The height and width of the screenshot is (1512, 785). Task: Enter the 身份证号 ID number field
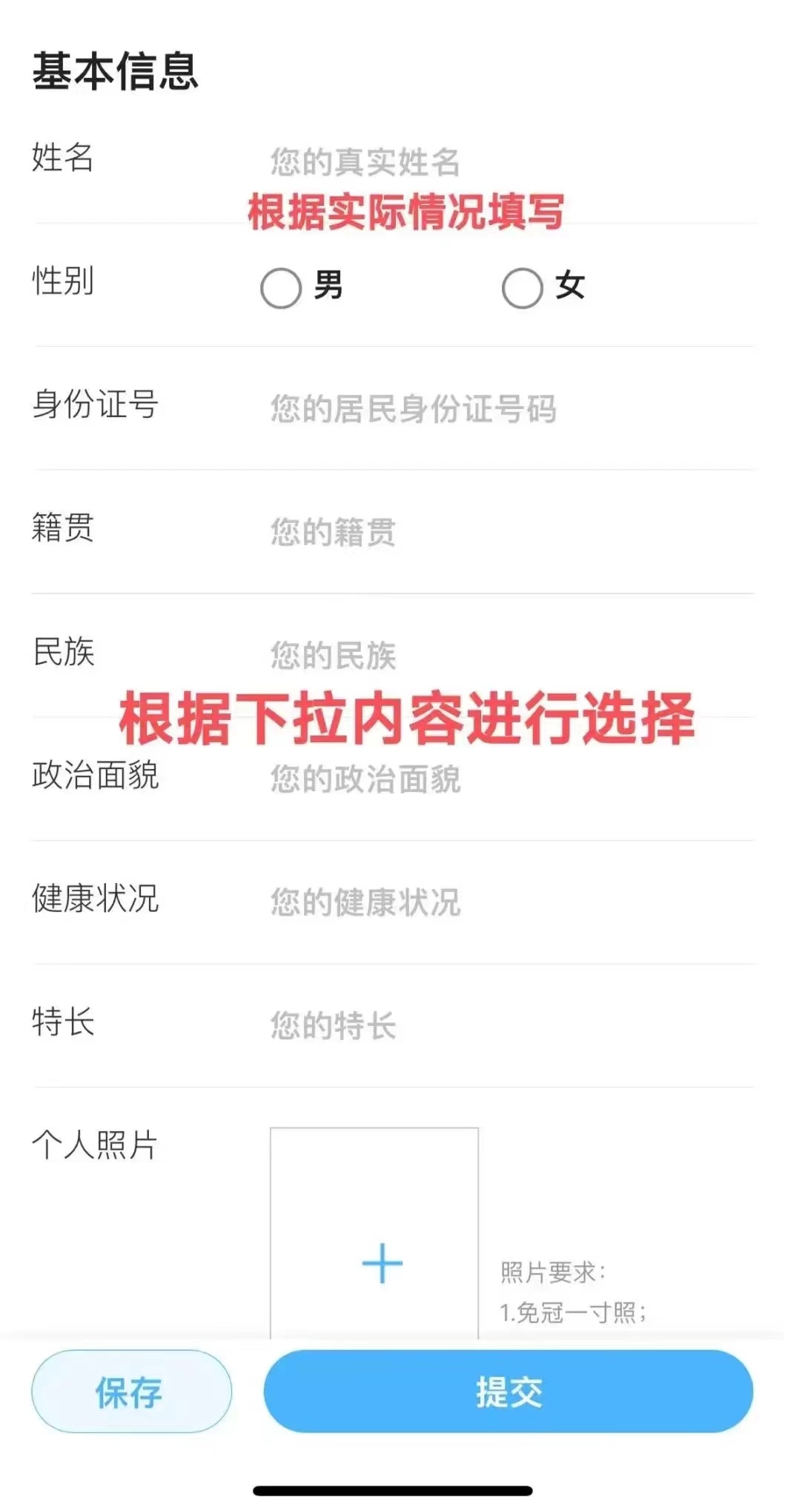[x=445, y=408]
